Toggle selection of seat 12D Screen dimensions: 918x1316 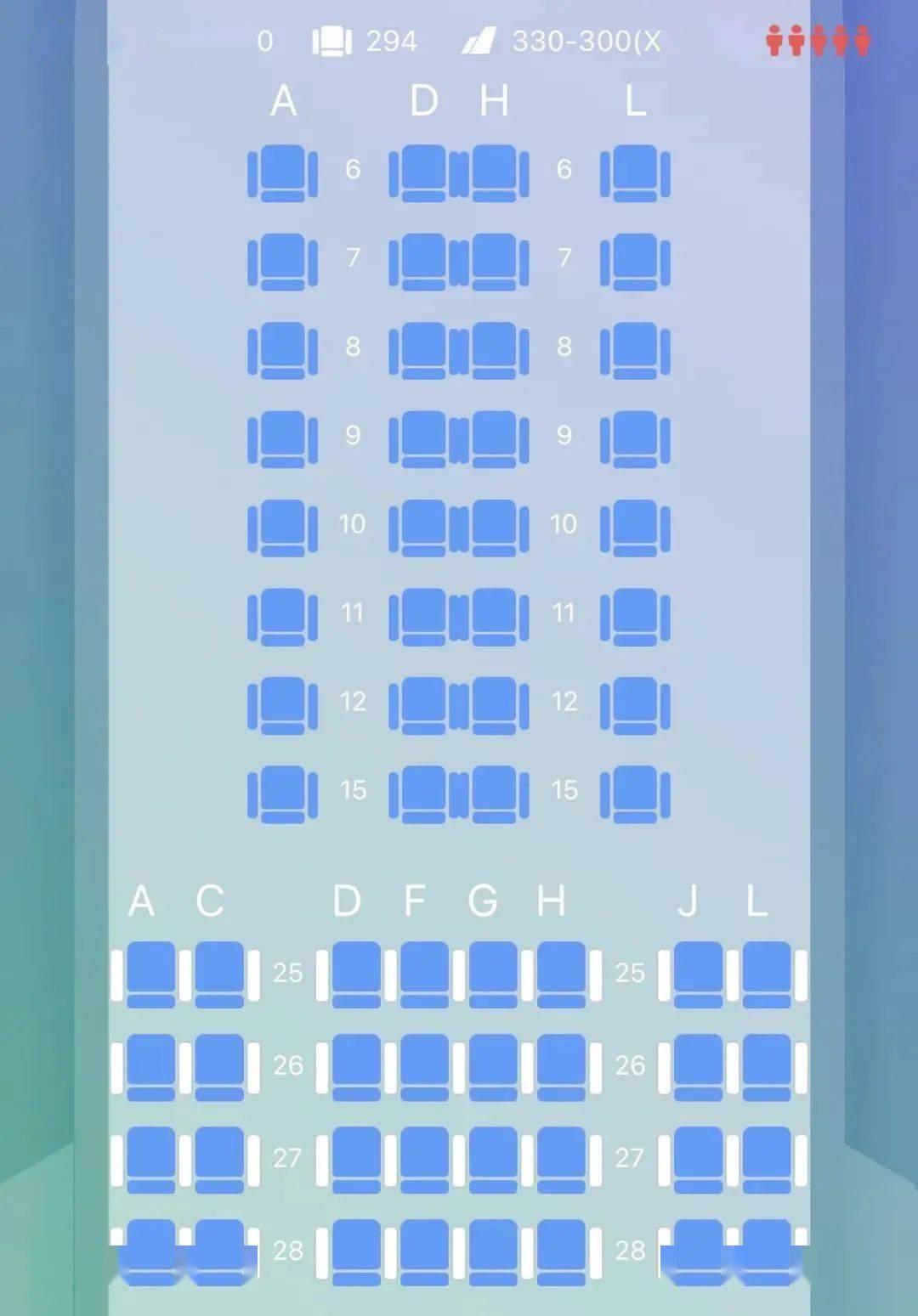click(423, 701)
